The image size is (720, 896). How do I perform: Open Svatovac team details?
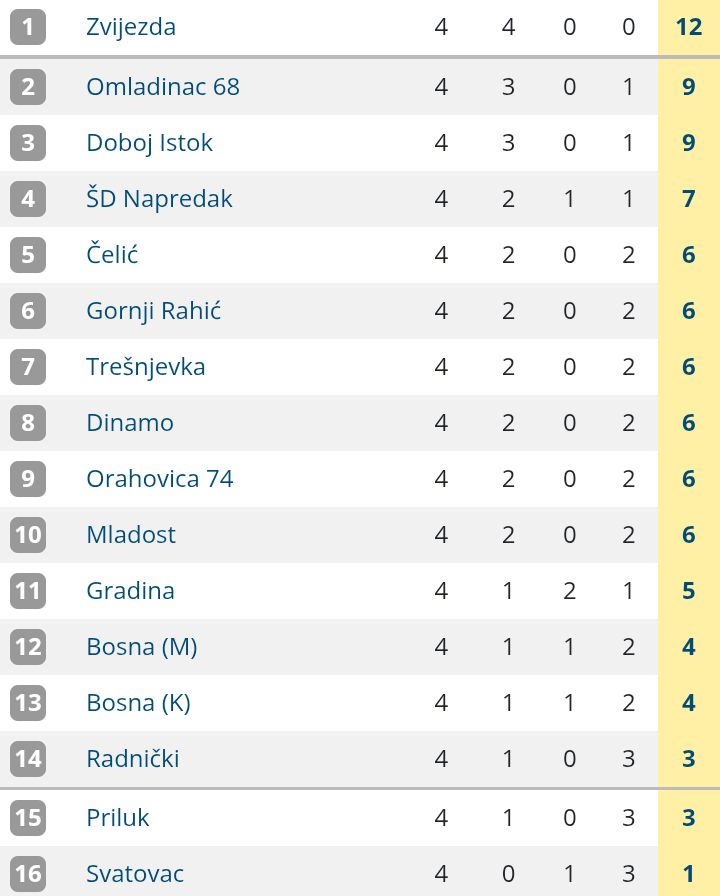pyautogui.click(x=135, y=874)
